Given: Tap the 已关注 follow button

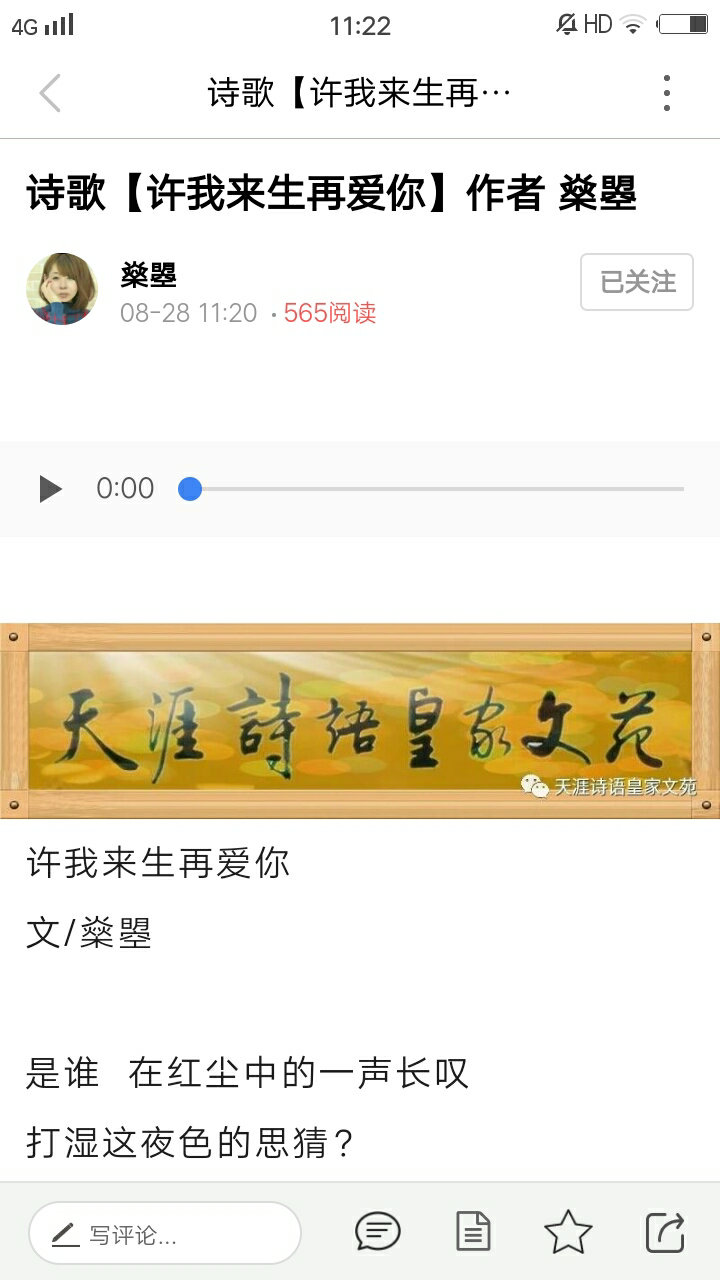Looking at the screenshot, I should tap(637, 282).
